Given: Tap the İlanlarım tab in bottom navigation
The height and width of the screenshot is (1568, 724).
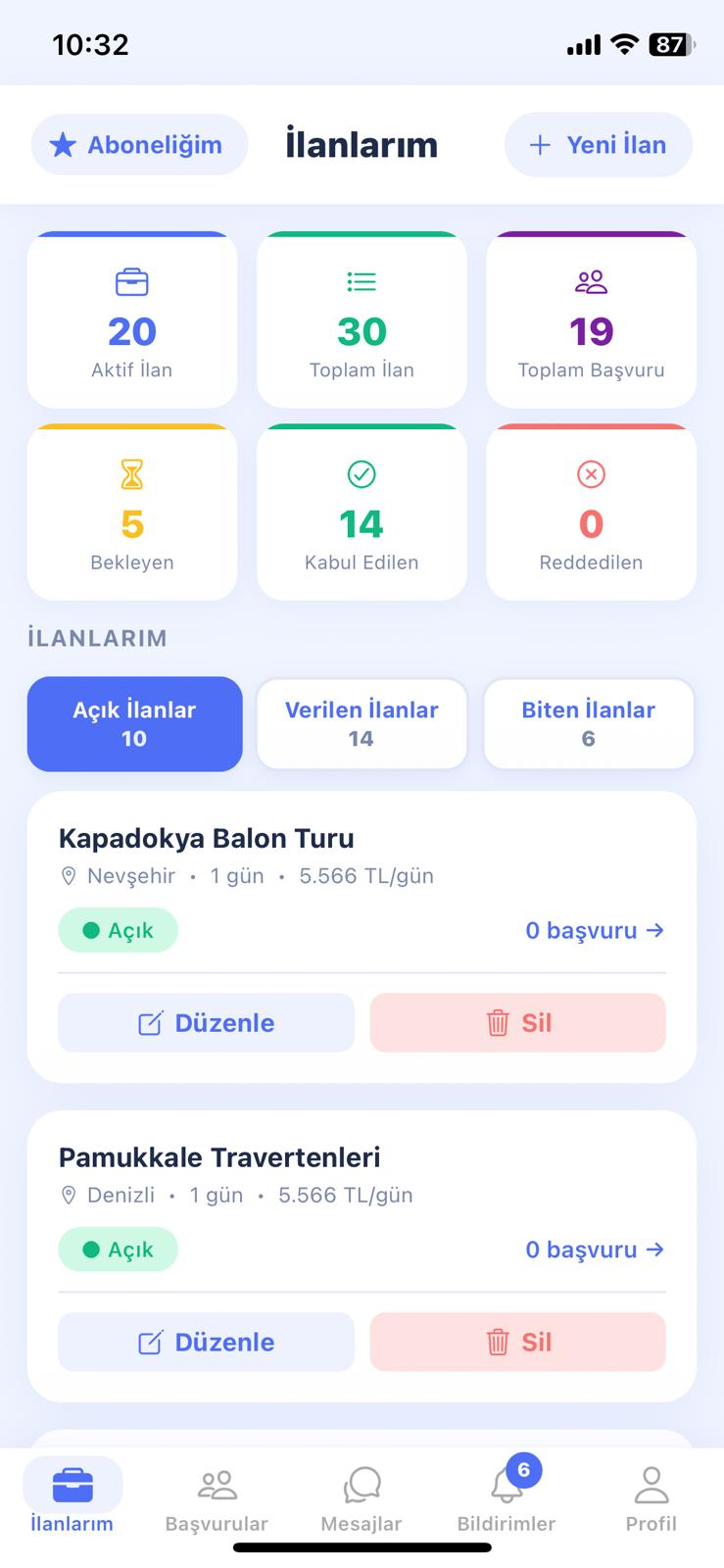Looking at the screenshot, I should pyautogui.click(x=72, y=1499).
